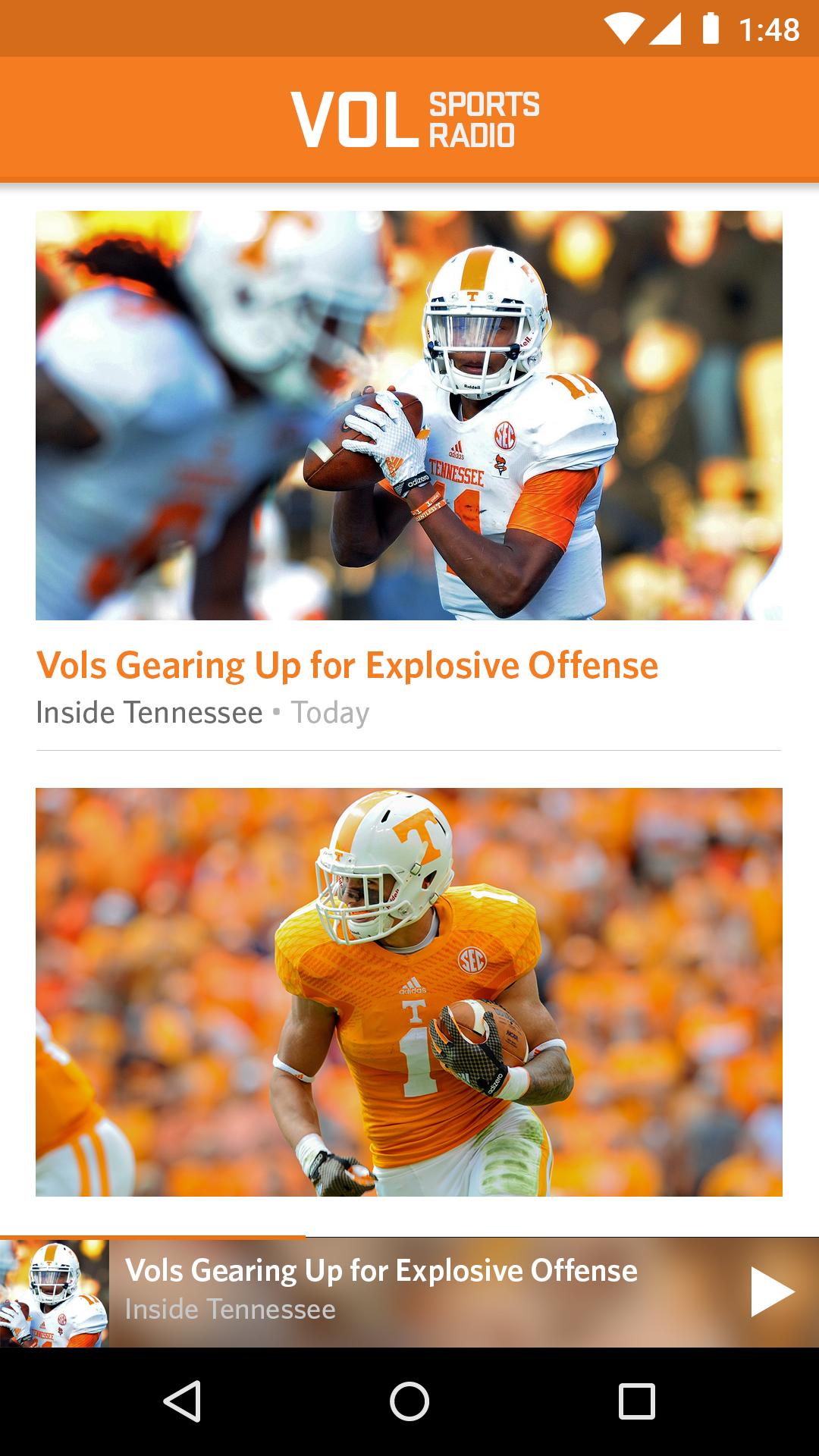Open the article 'Vols Gearing Up for Explosive Offense'
Screen dimensions: 819x1456
(x=348, y=667)
